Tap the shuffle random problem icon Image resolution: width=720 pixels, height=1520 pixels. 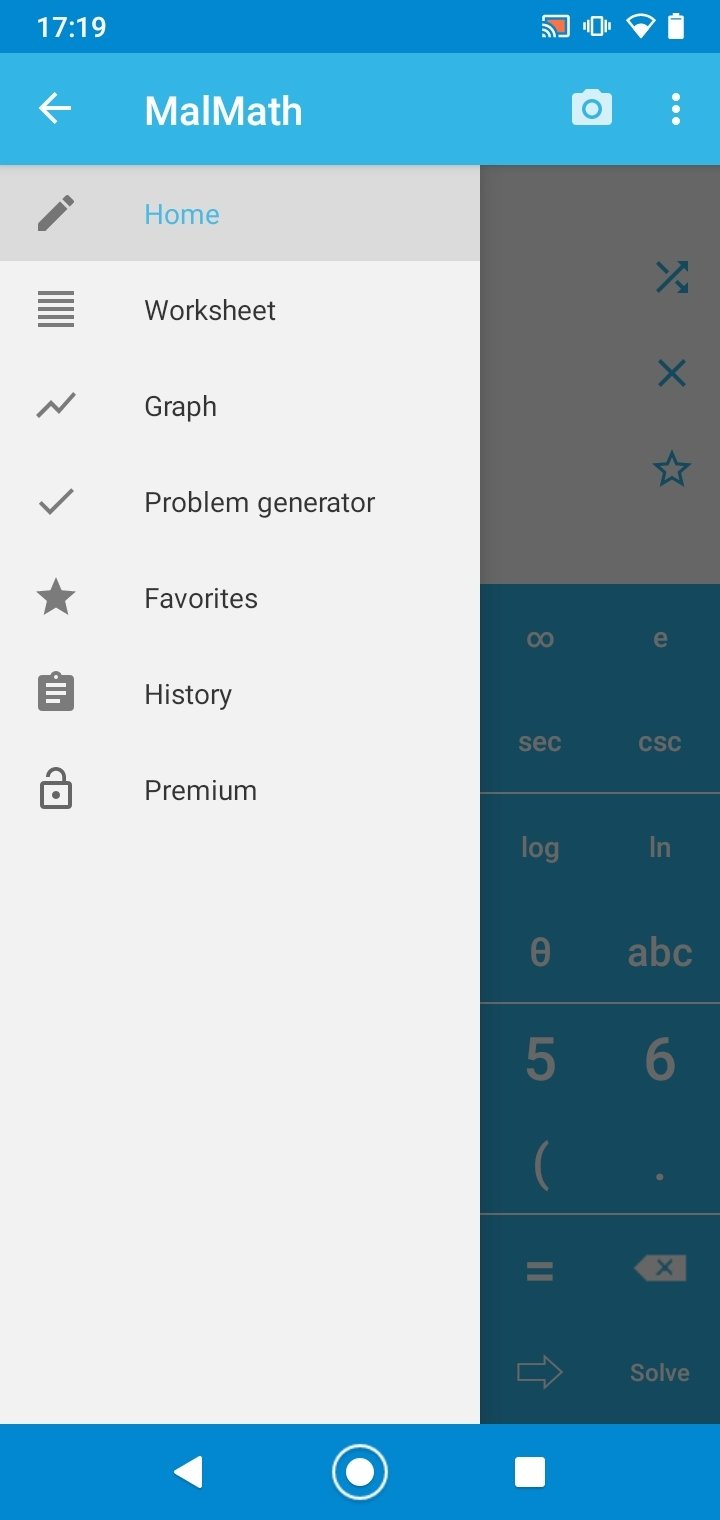672,277
